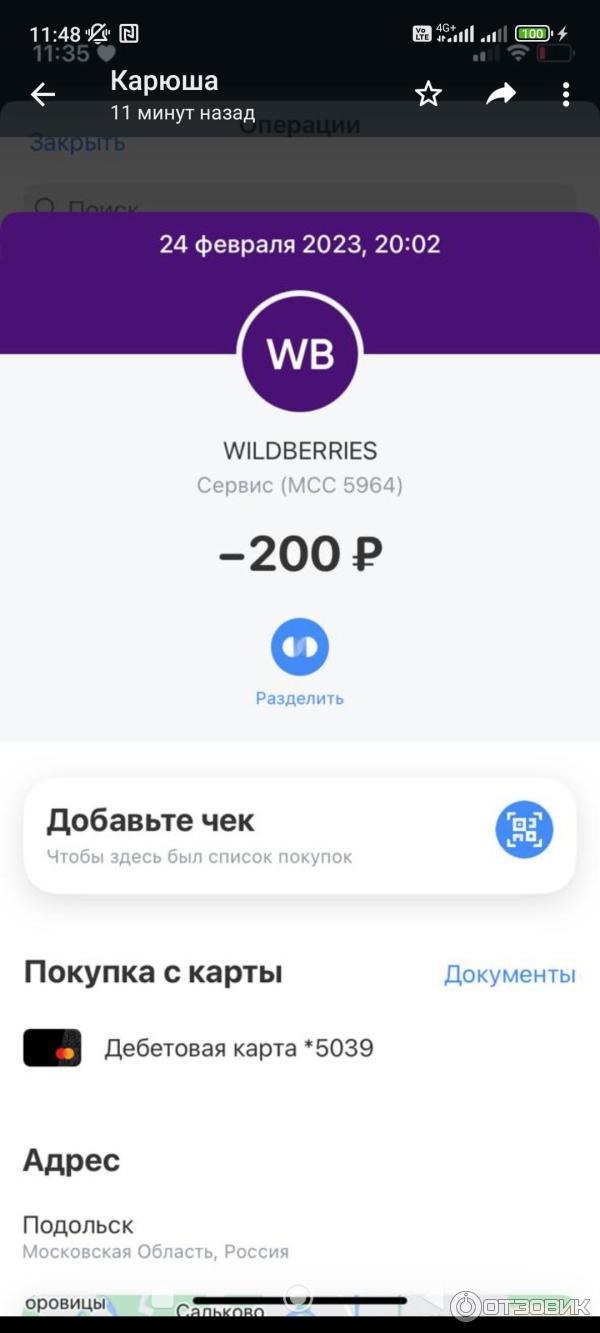600x1333 pixels.
Task: Scan receipt QR in Добавьте чек card
Action: pyautogui.click(x=524, y=829)
